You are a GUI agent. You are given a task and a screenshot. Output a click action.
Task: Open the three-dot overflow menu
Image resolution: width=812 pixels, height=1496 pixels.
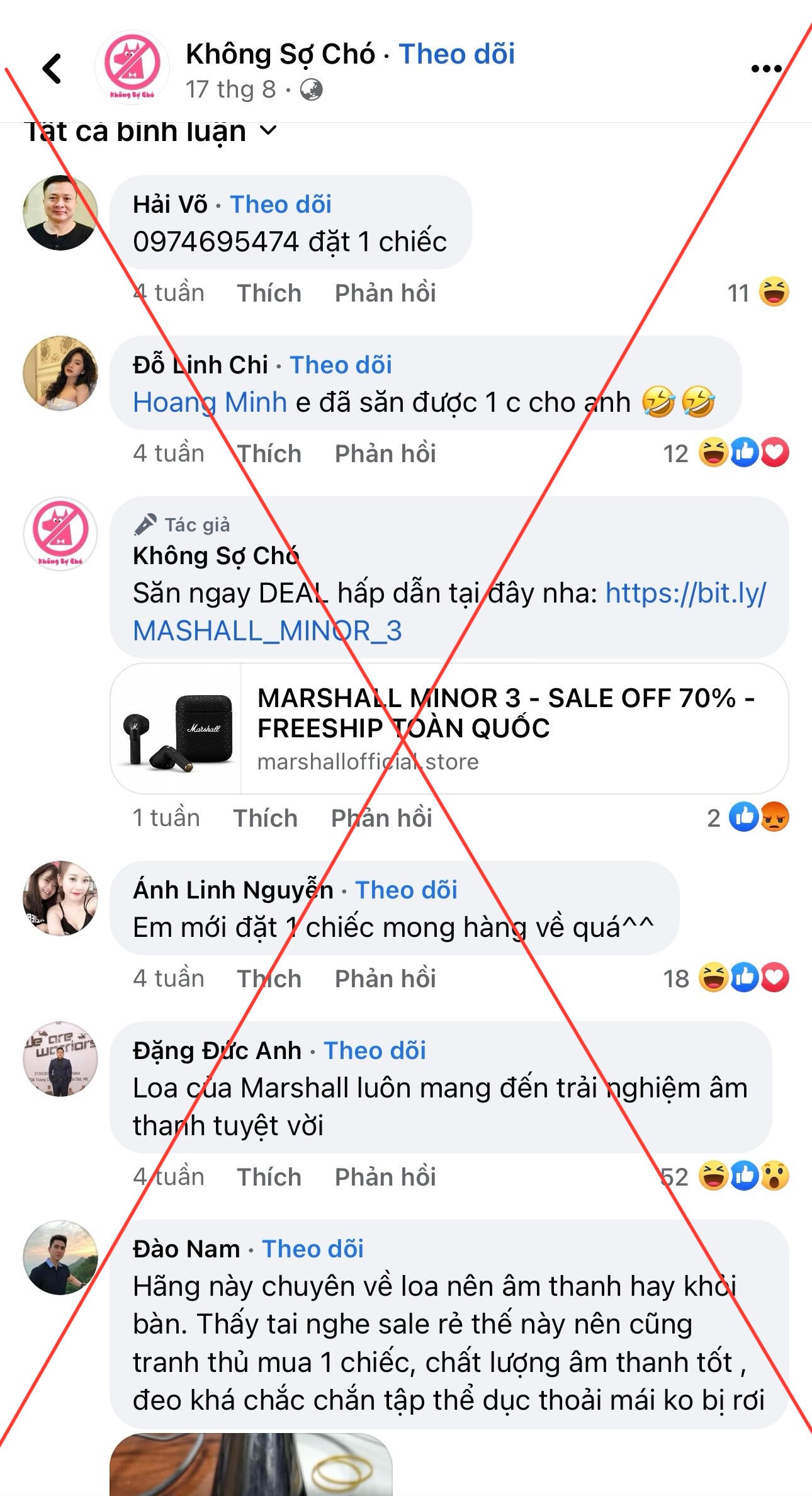click(x=766, y=69)
